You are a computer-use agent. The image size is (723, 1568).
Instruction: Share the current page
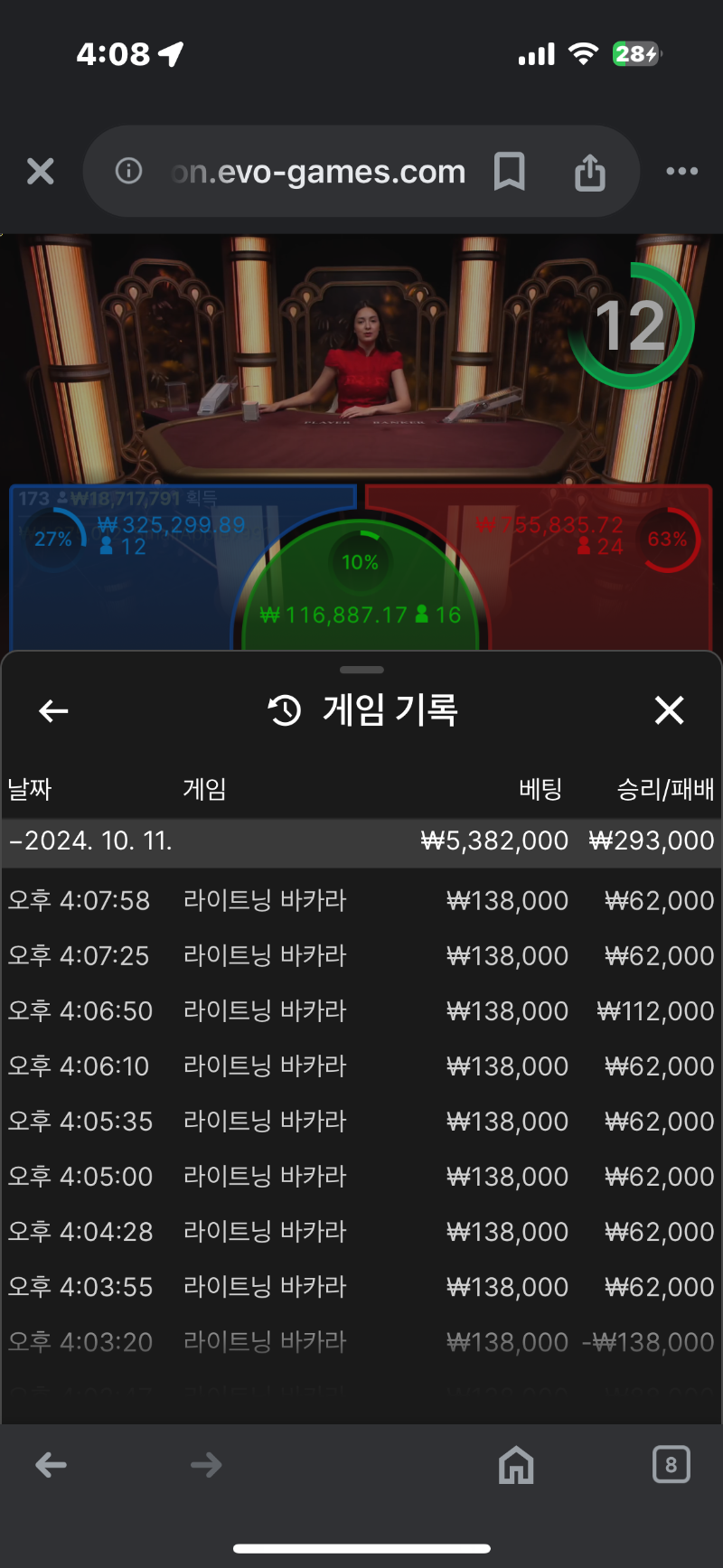[589, 172]
